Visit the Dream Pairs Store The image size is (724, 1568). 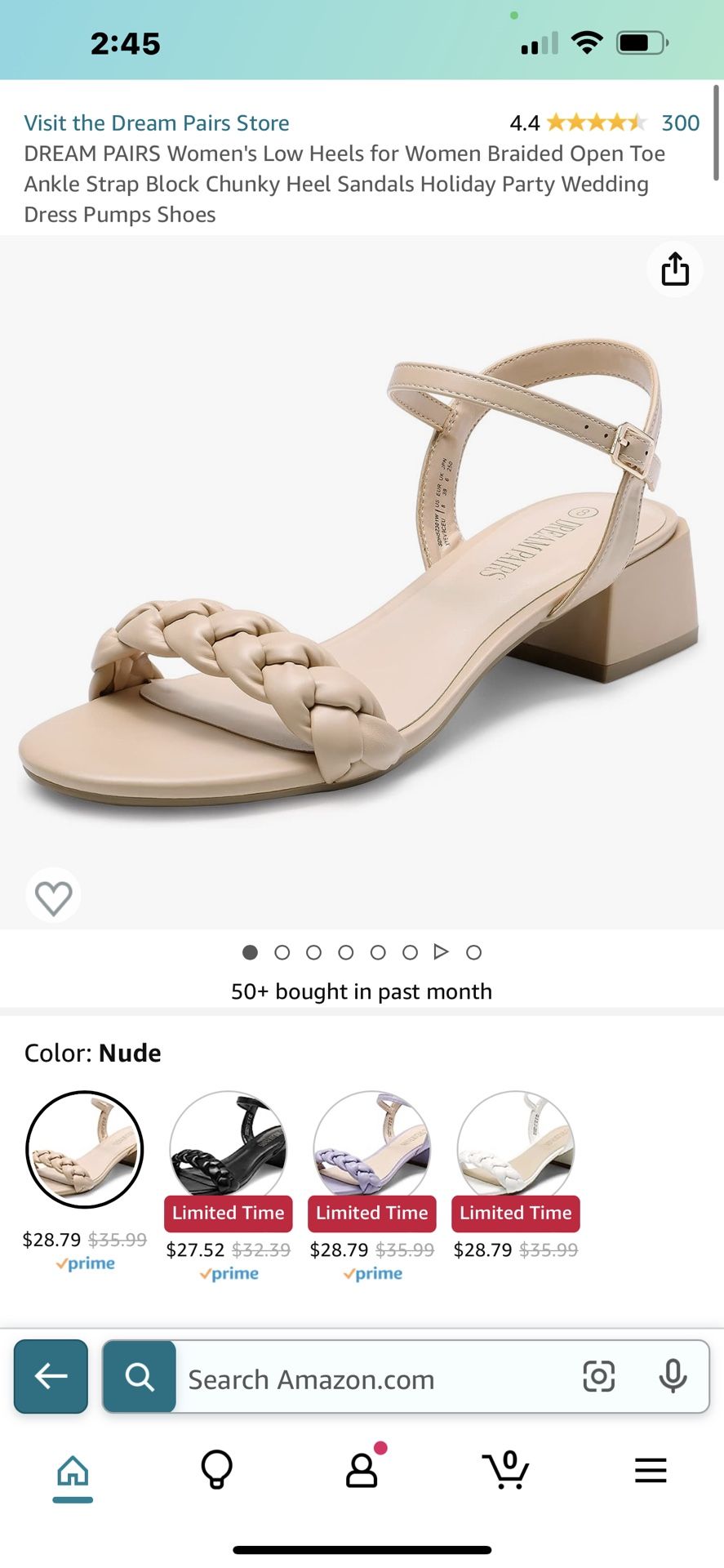point(158,122)
